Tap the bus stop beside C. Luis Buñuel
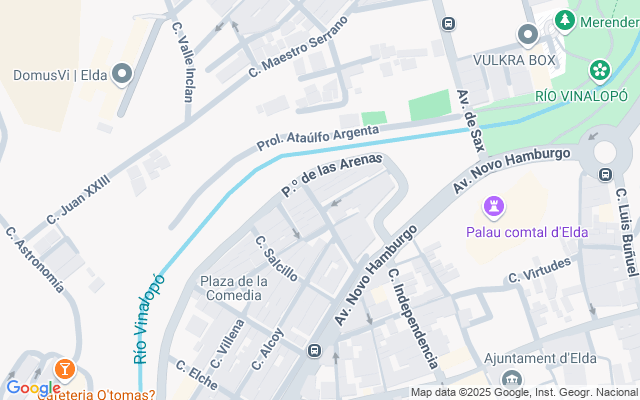640x400 pixels. (604, 174)
